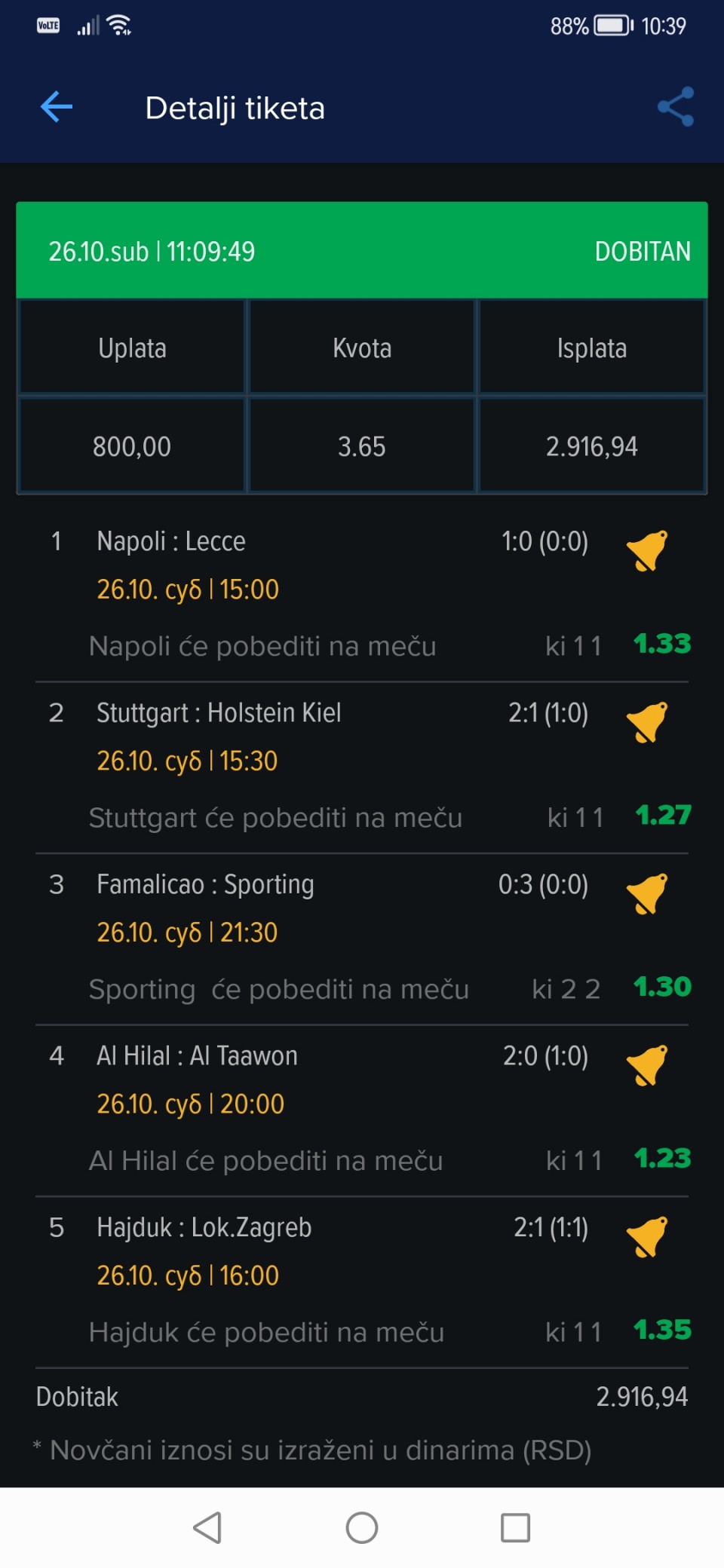The height and width of the screenshot is (1568, 724).
Task: Select the bell for Al Hilal : Al Taawon
Action: (647, 1064)
